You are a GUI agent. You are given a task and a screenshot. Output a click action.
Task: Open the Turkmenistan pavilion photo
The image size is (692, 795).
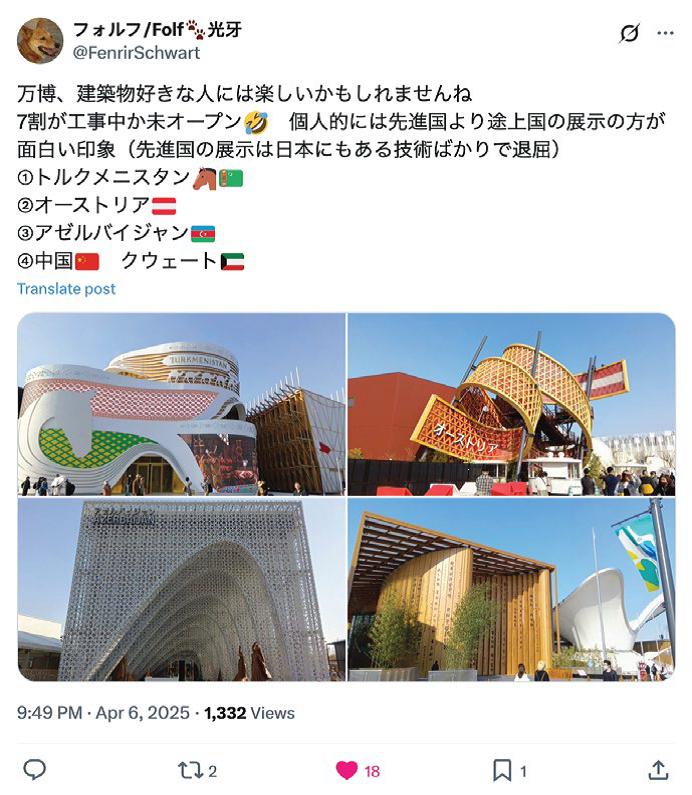tap(181, 404)
